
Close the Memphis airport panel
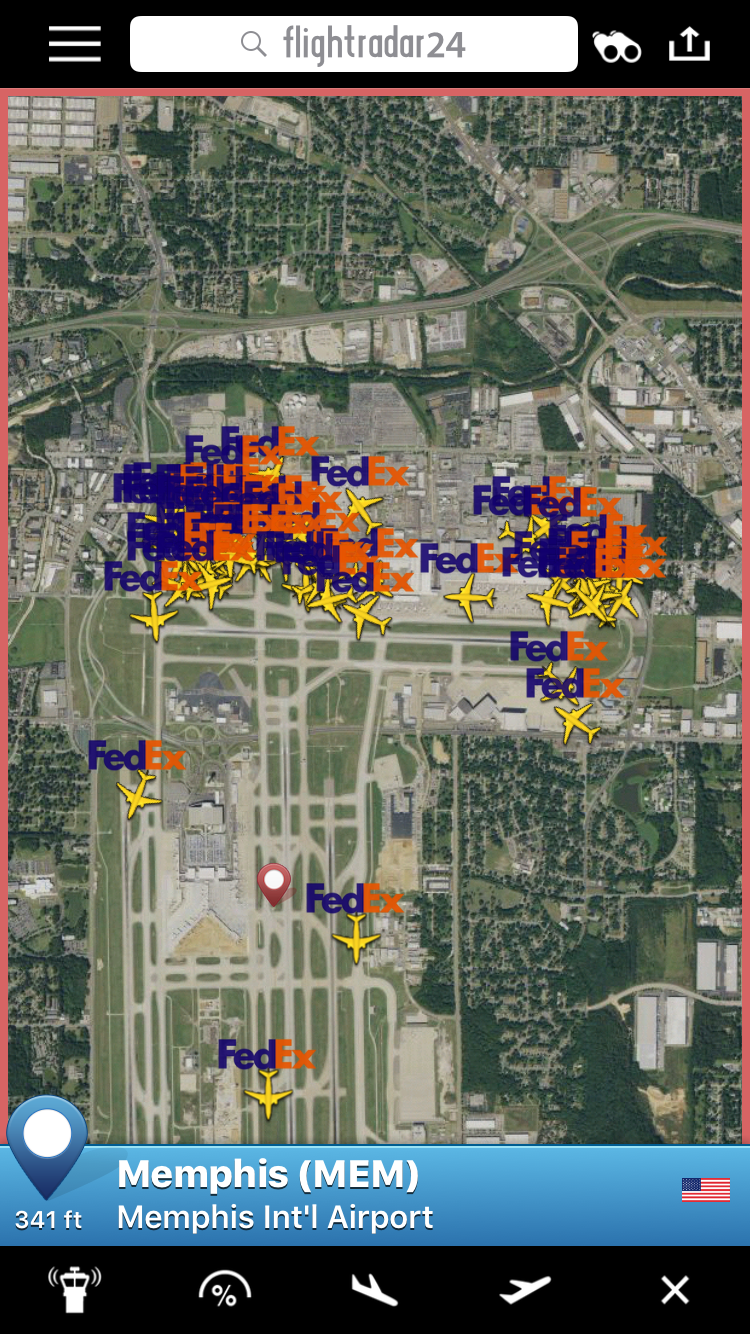(675, 1290)
